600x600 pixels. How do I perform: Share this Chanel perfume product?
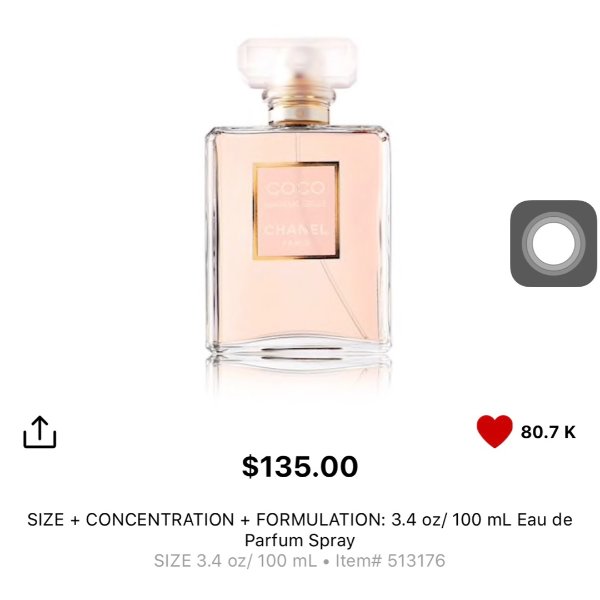tap(40, 432)
